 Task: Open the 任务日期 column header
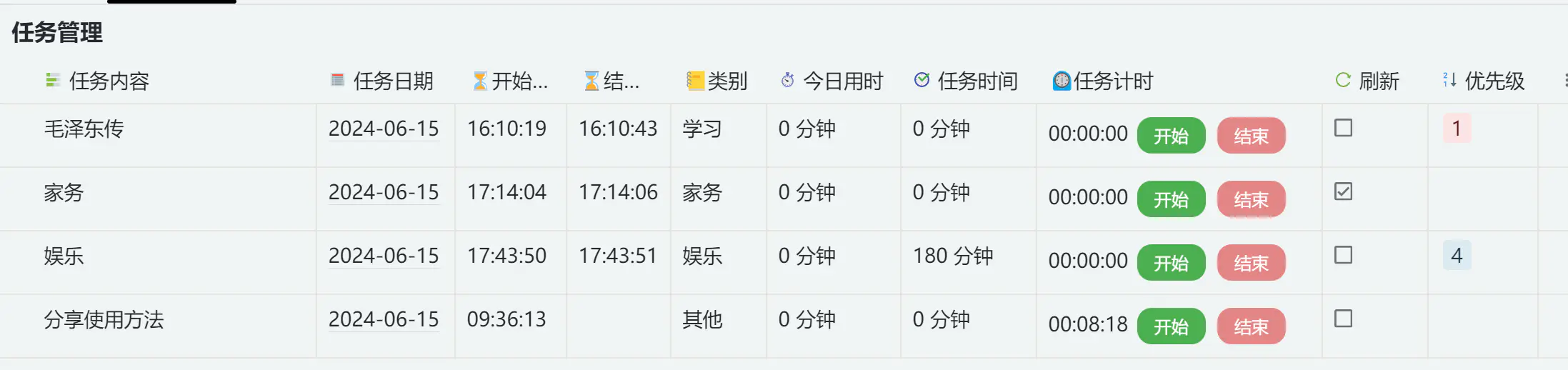pos(392,81)
